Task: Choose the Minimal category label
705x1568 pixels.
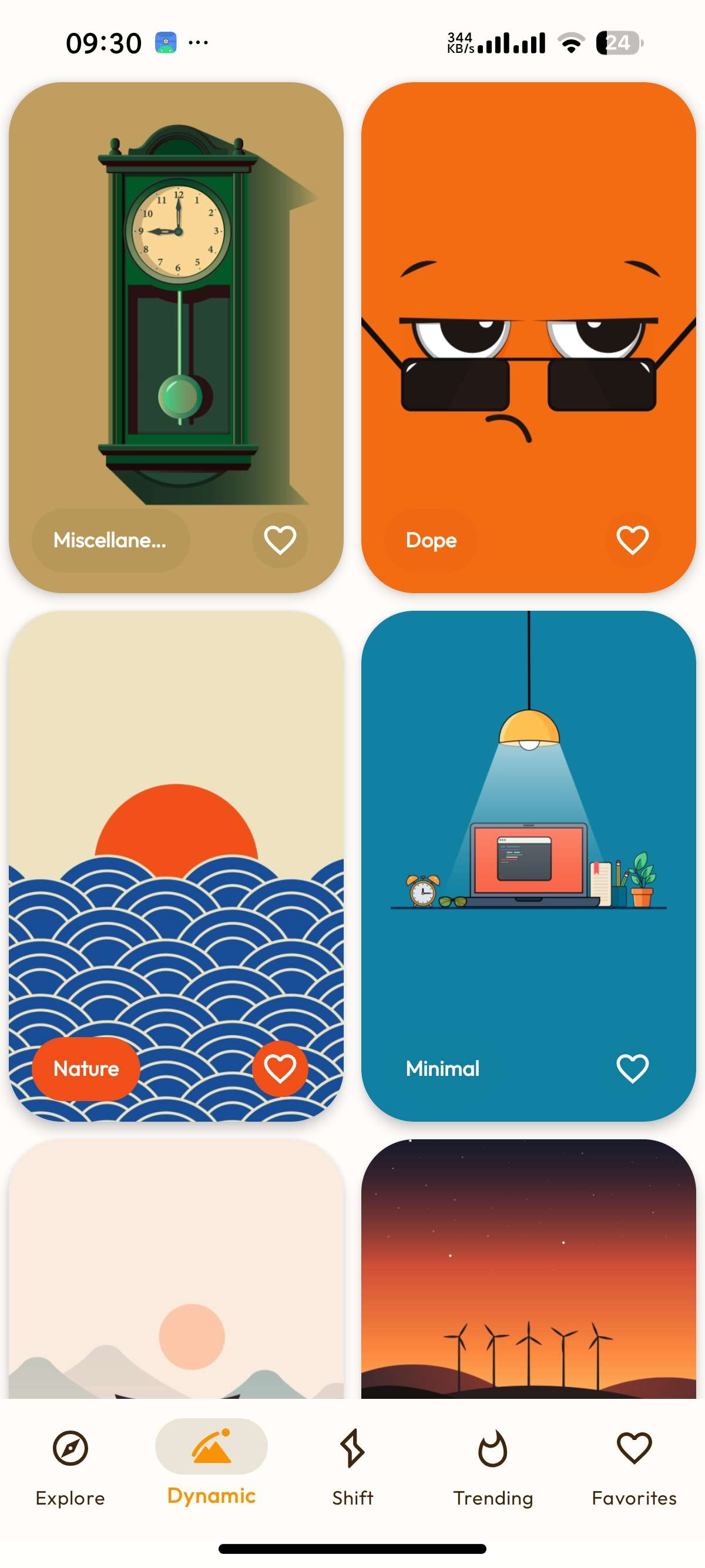Action: coord(442,1068)
